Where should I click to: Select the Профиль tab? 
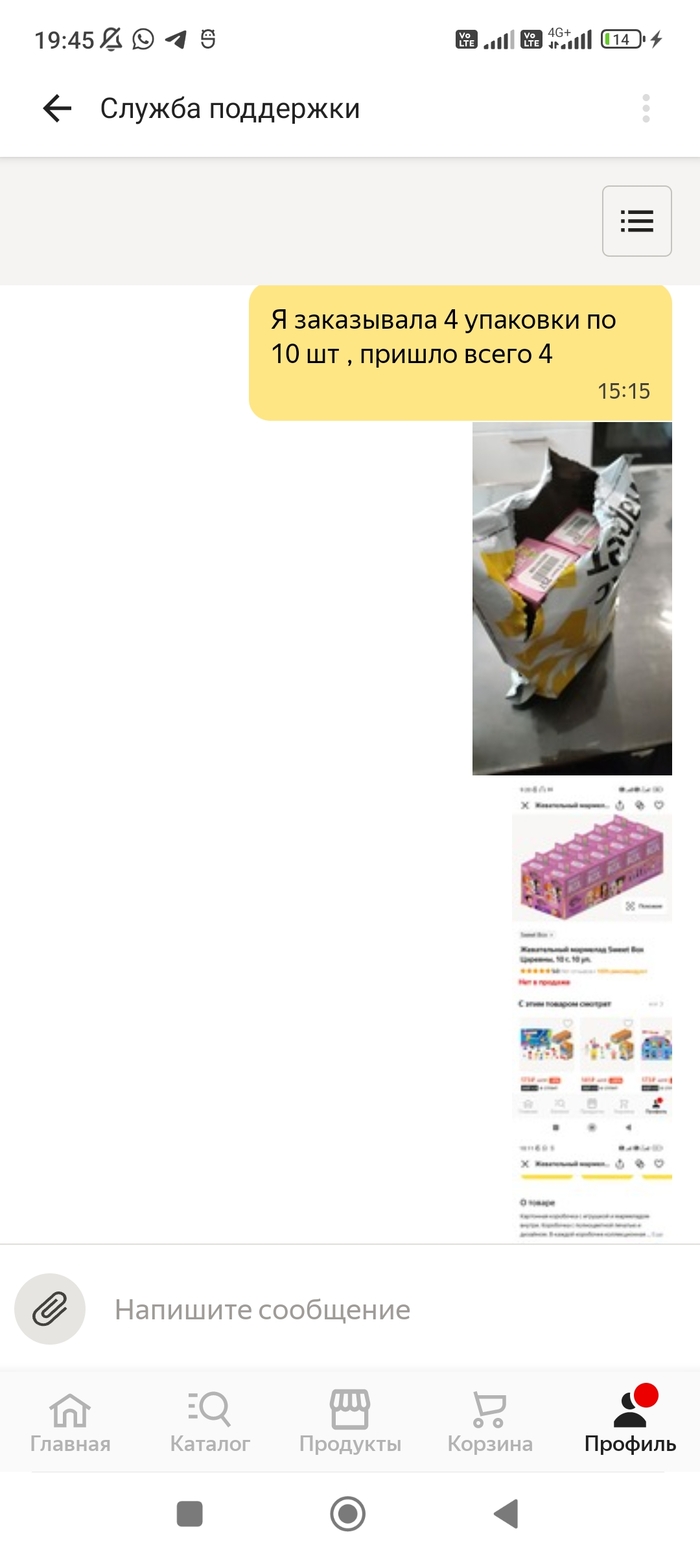[630, 1422]
